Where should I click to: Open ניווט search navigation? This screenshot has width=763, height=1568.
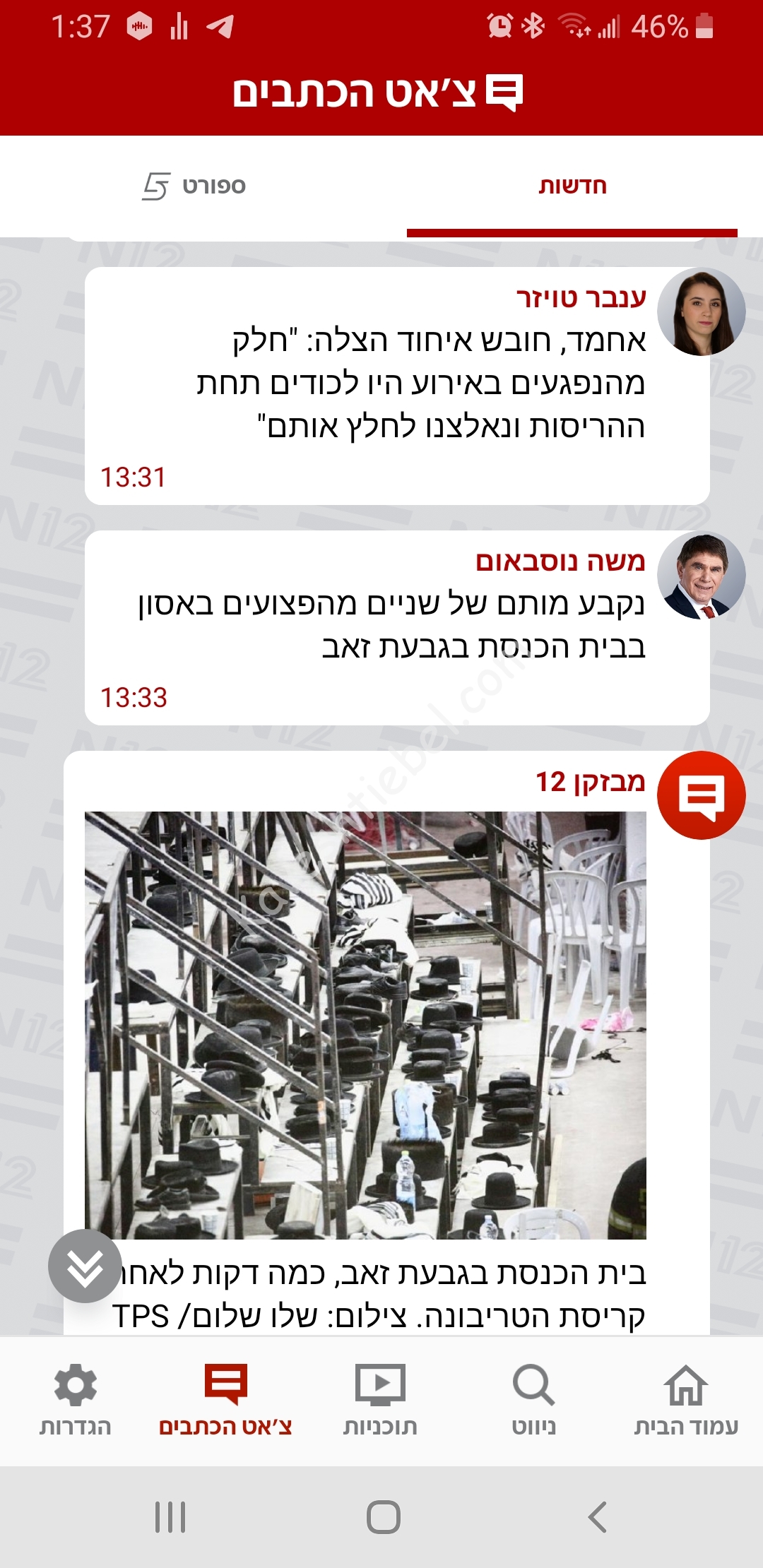coord(533,1399)
